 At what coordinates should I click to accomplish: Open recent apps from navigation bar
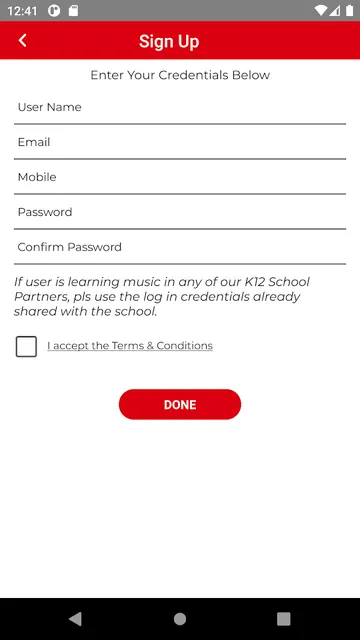click(283, 619)
